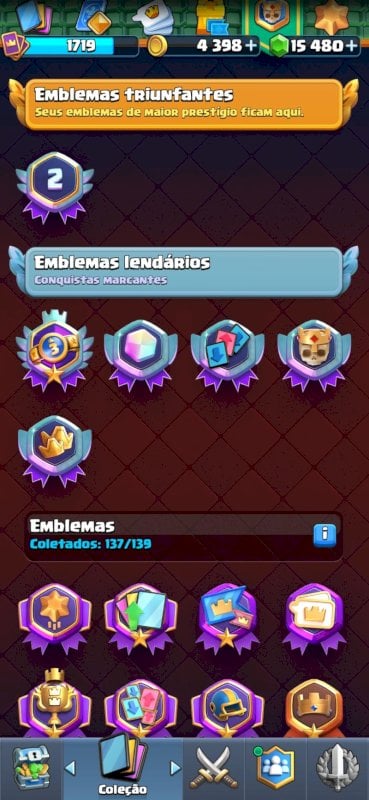Tap the left arrow beside Coleção
This screenshot has width=369, height=800.
pyautogui.click(x=70, y=767)
